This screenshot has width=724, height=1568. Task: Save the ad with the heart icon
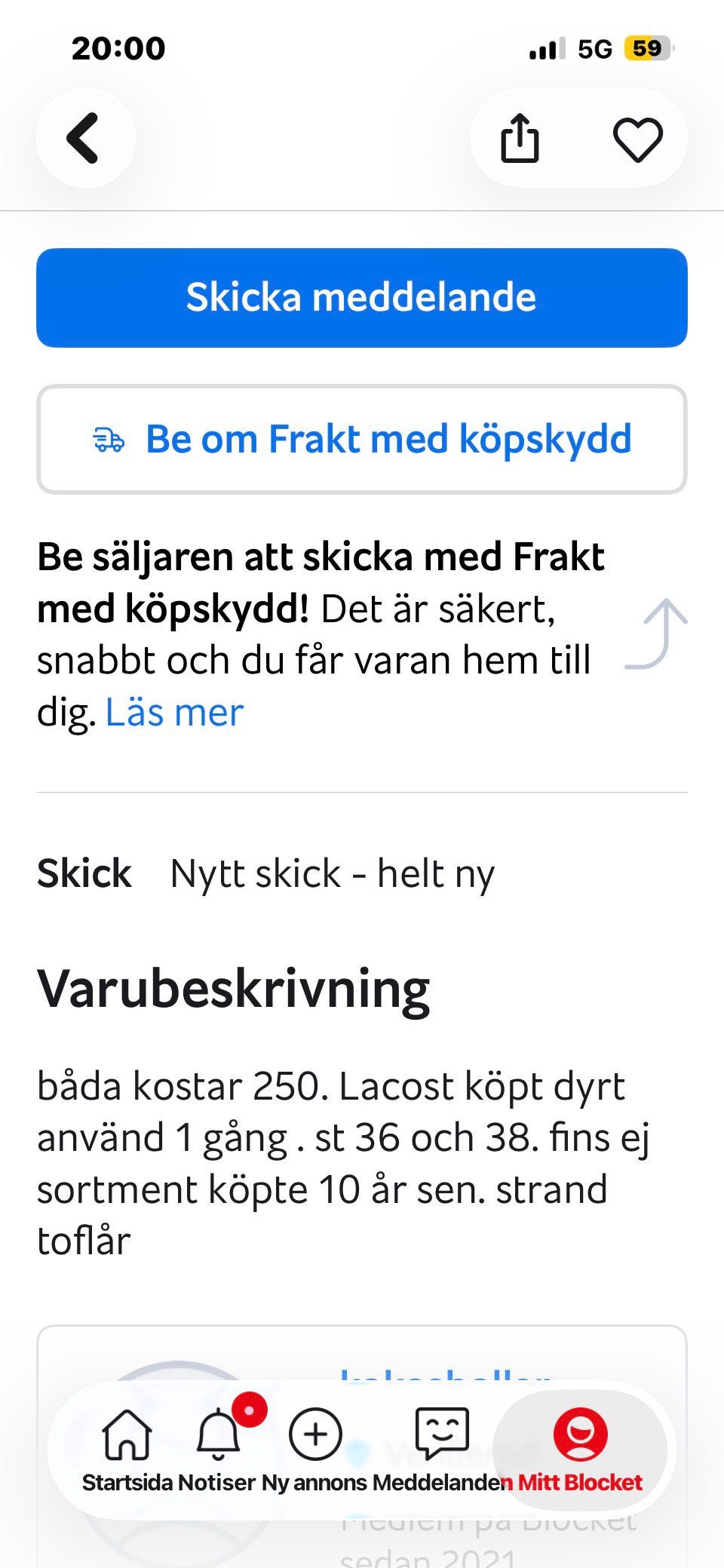[638, 140]
